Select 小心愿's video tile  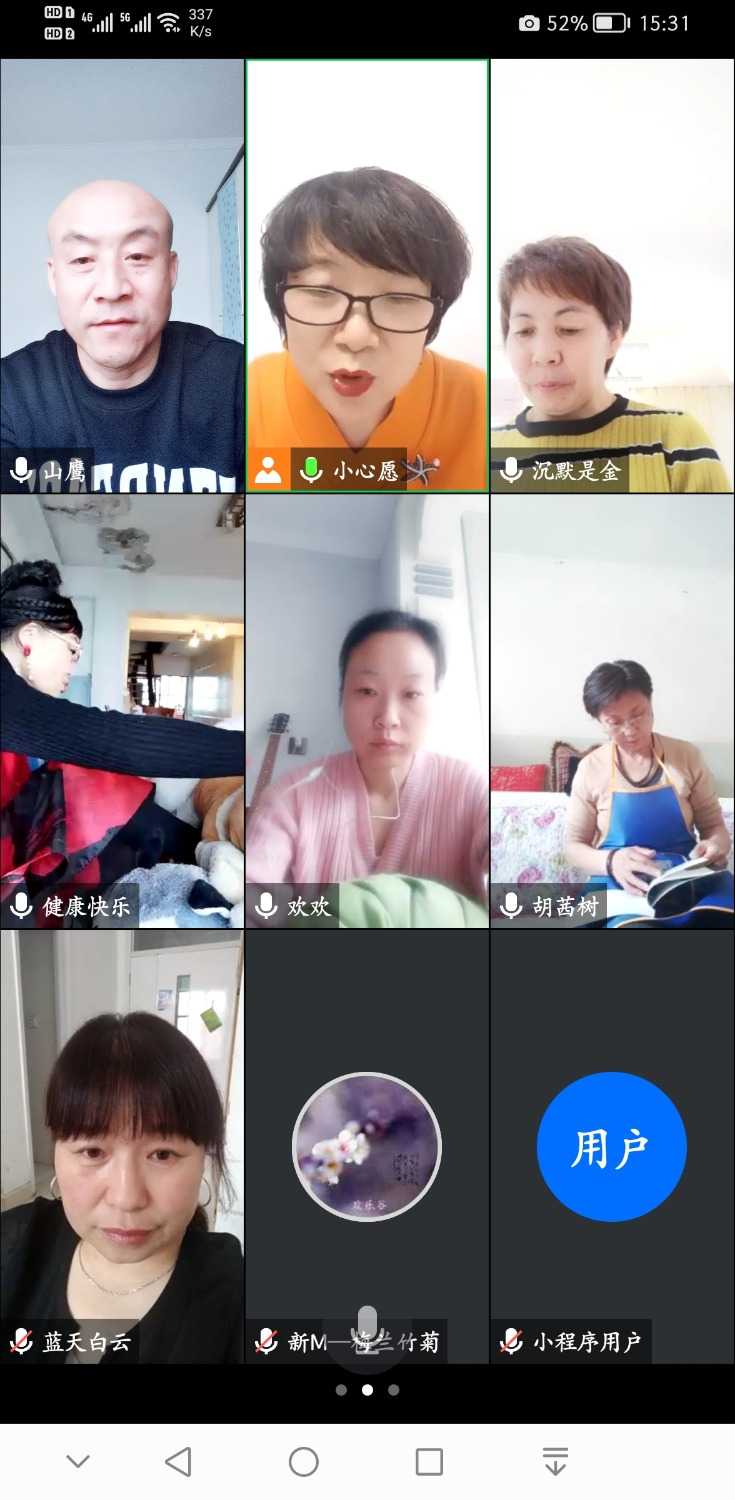click(x=367, y=275)
